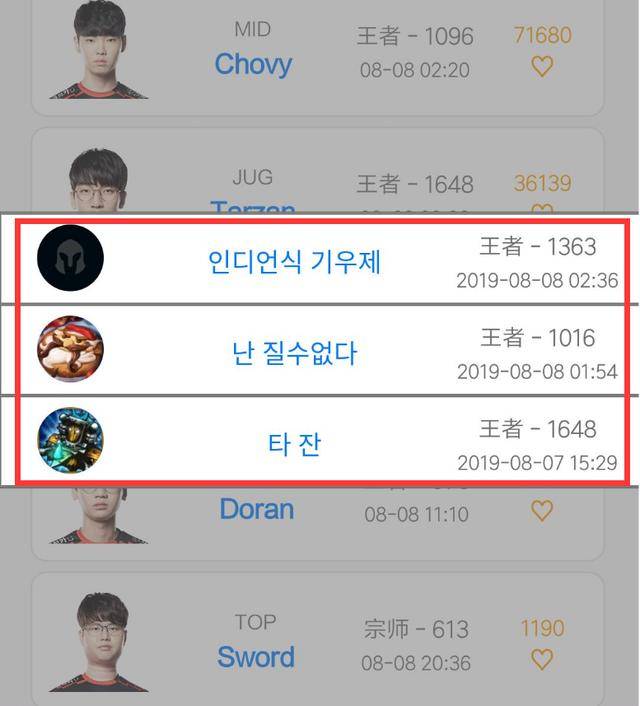Like Sword using the heart icon
Image resolution: width=640 pixels, height=706 pixels.
click(x=542, y=660)
